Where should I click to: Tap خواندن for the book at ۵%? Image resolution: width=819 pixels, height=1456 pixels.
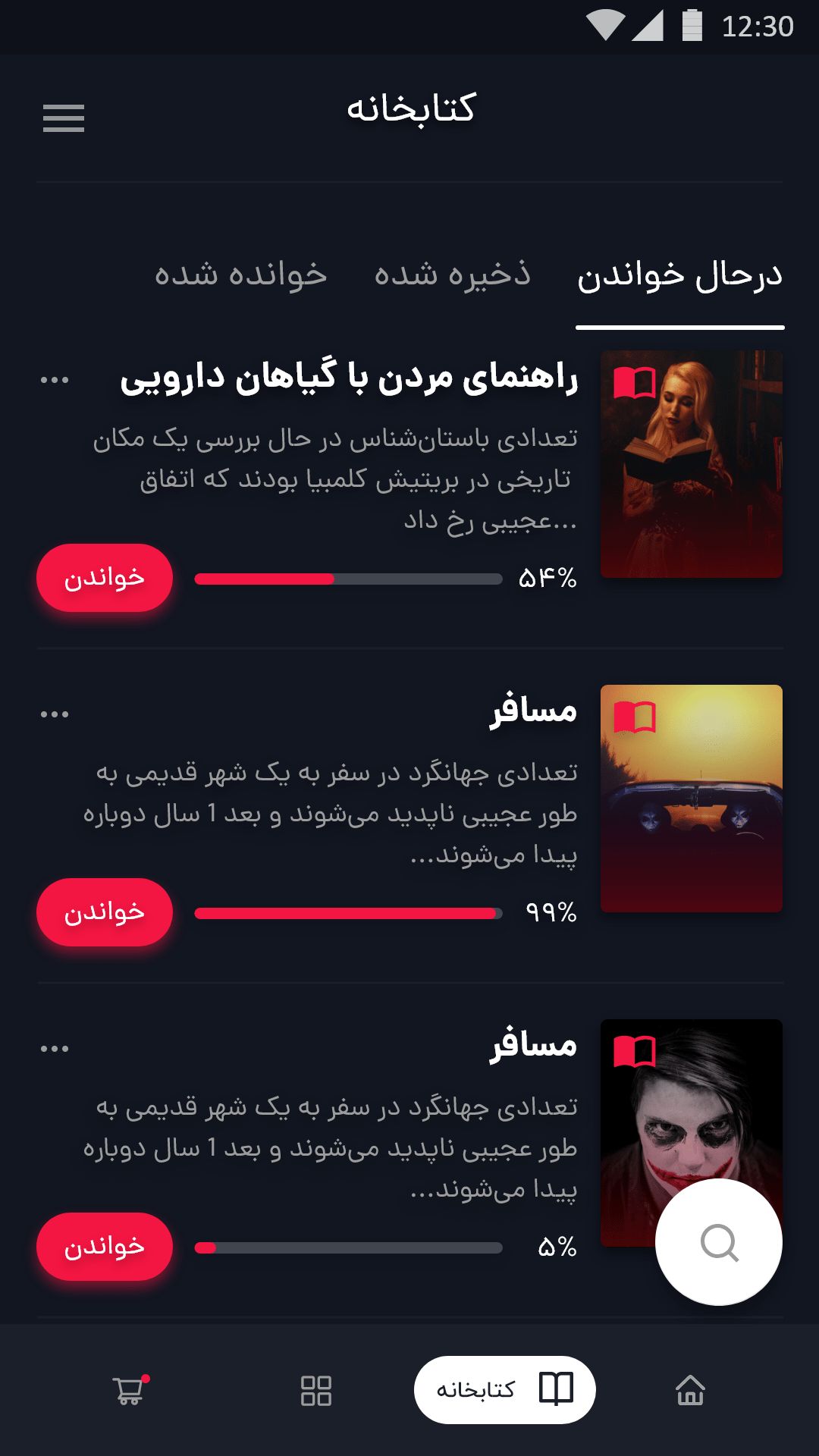[105, 1247]
